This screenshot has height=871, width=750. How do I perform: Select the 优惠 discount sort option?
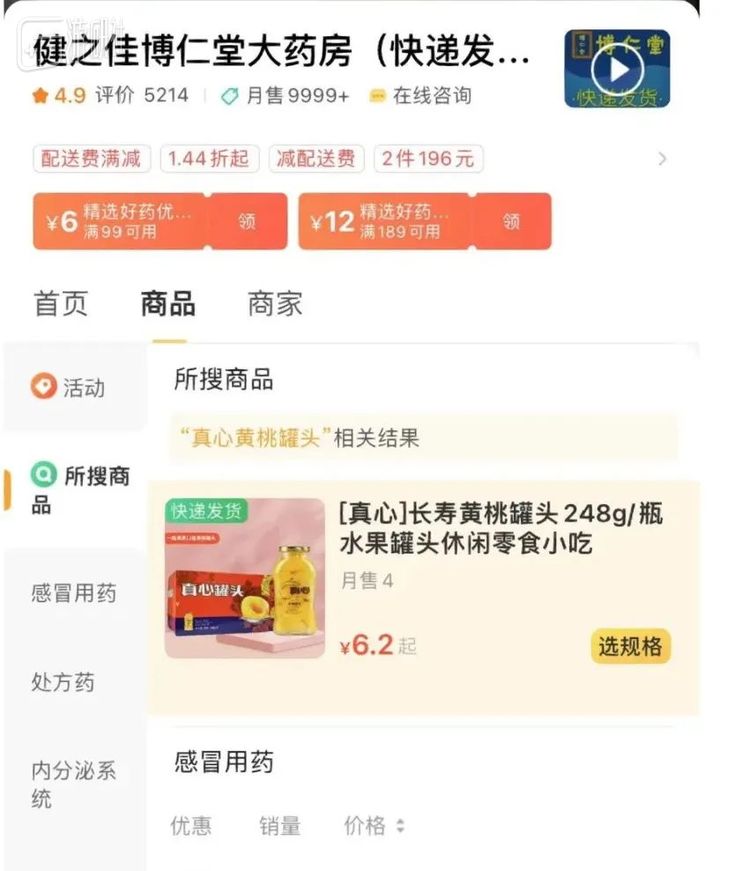tap(192, 826)
